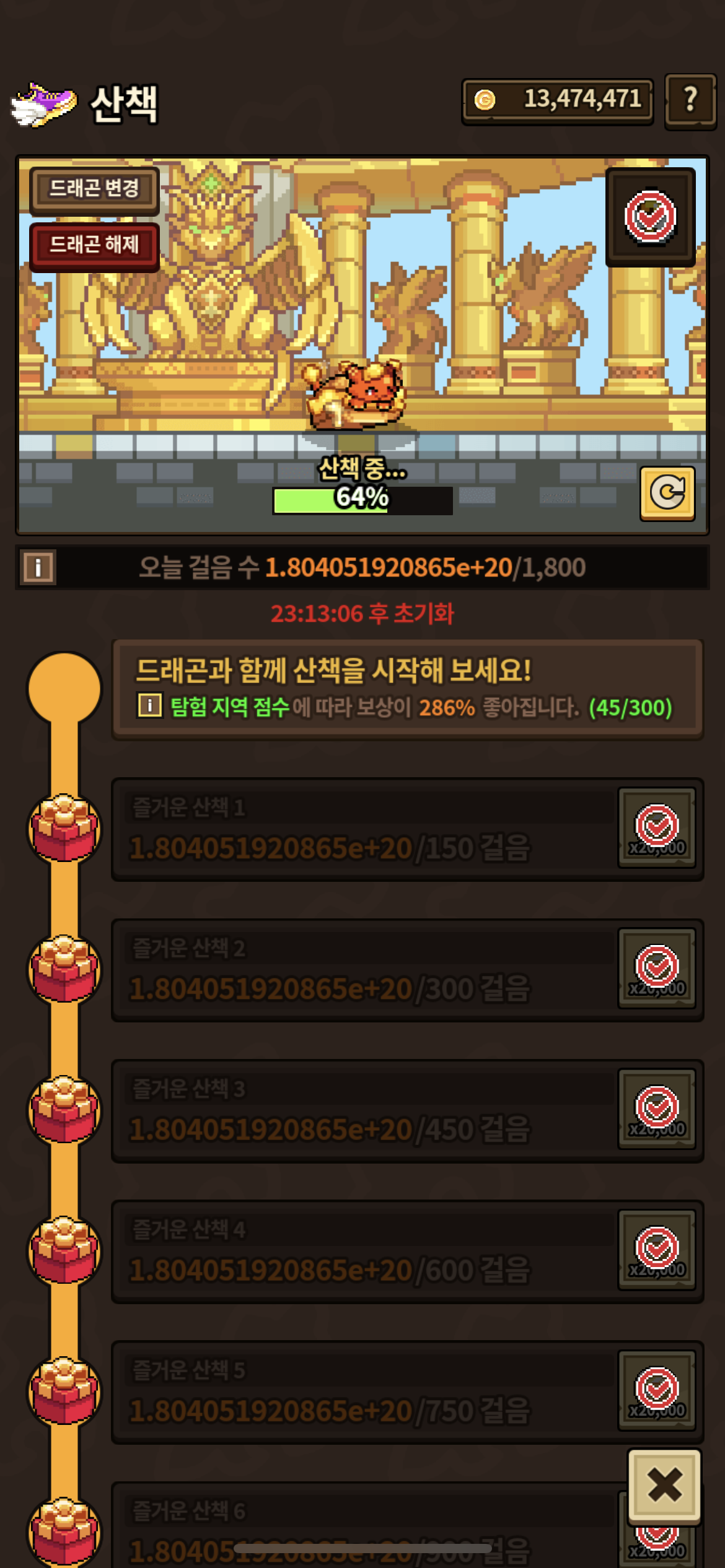Tap the 드래곤 변경 button
This screenshot has height=1568, width=725.
(x=94, y=189)
